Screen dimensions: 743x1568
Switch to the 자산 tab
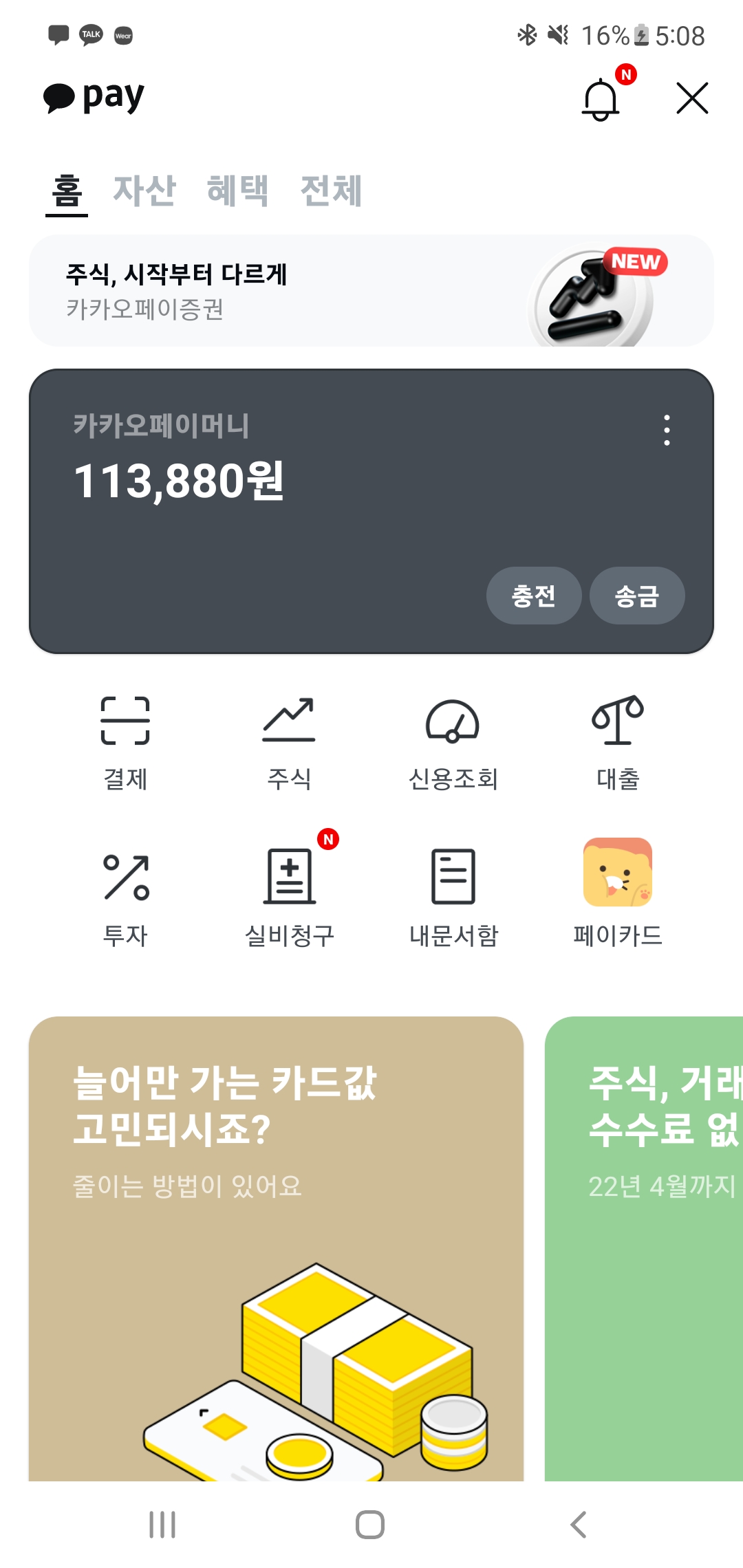pyautogui.click(x=144, y=190)
